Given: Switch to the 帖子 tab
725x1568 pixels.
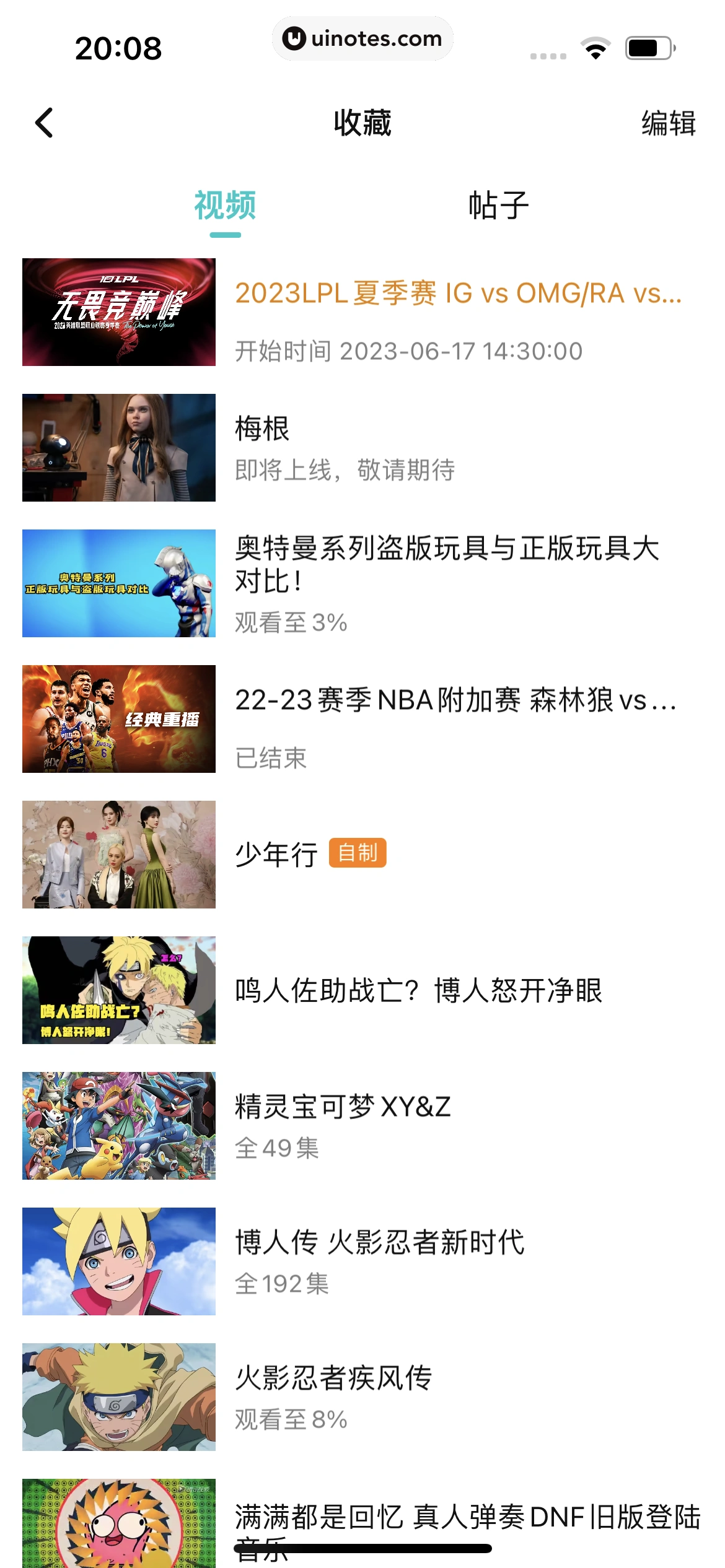Looking at the screenshot, I should 498,206.
